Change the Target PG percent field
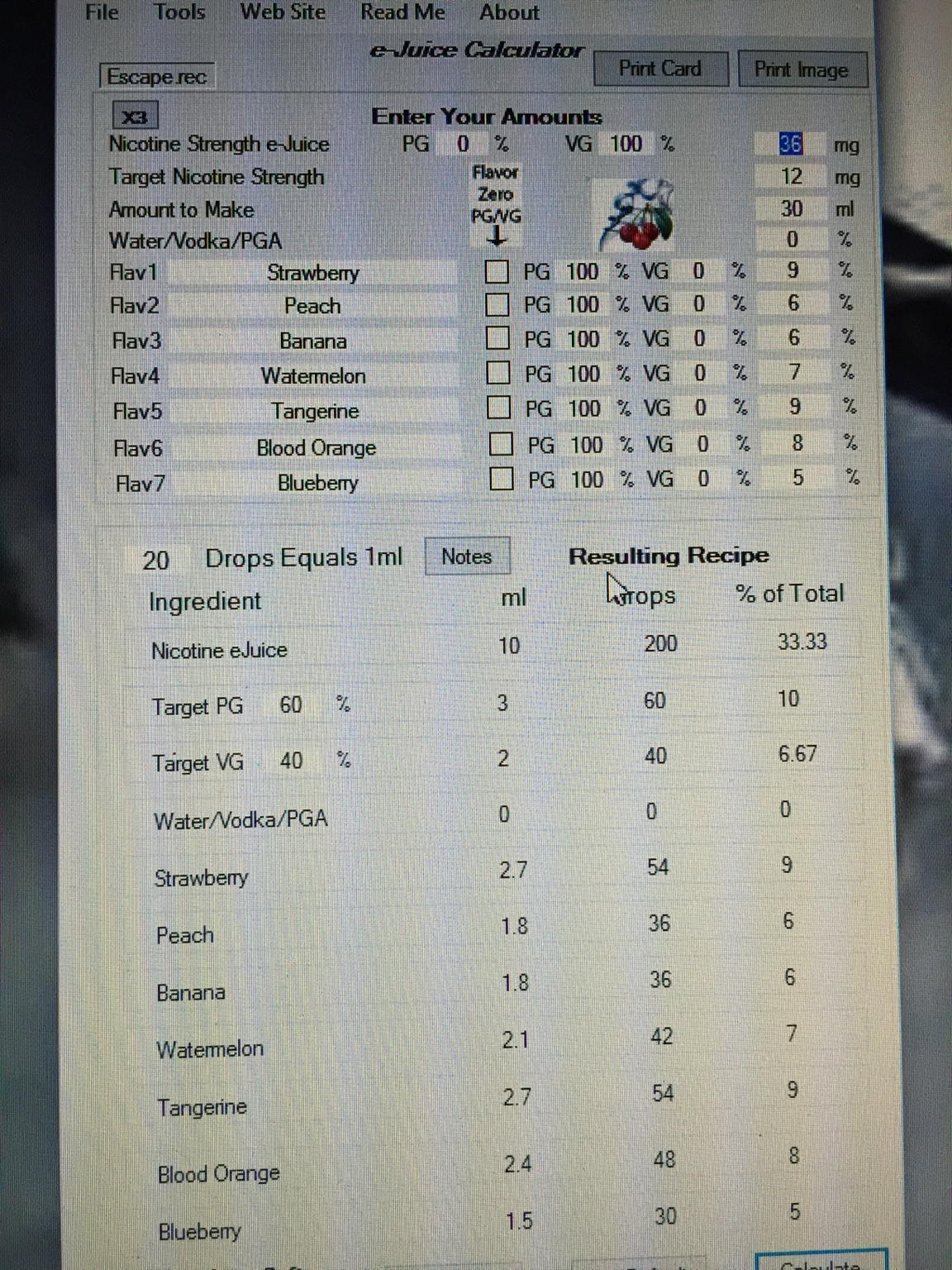The width and height of the screenshot is (952, 1270). (291, 705)
